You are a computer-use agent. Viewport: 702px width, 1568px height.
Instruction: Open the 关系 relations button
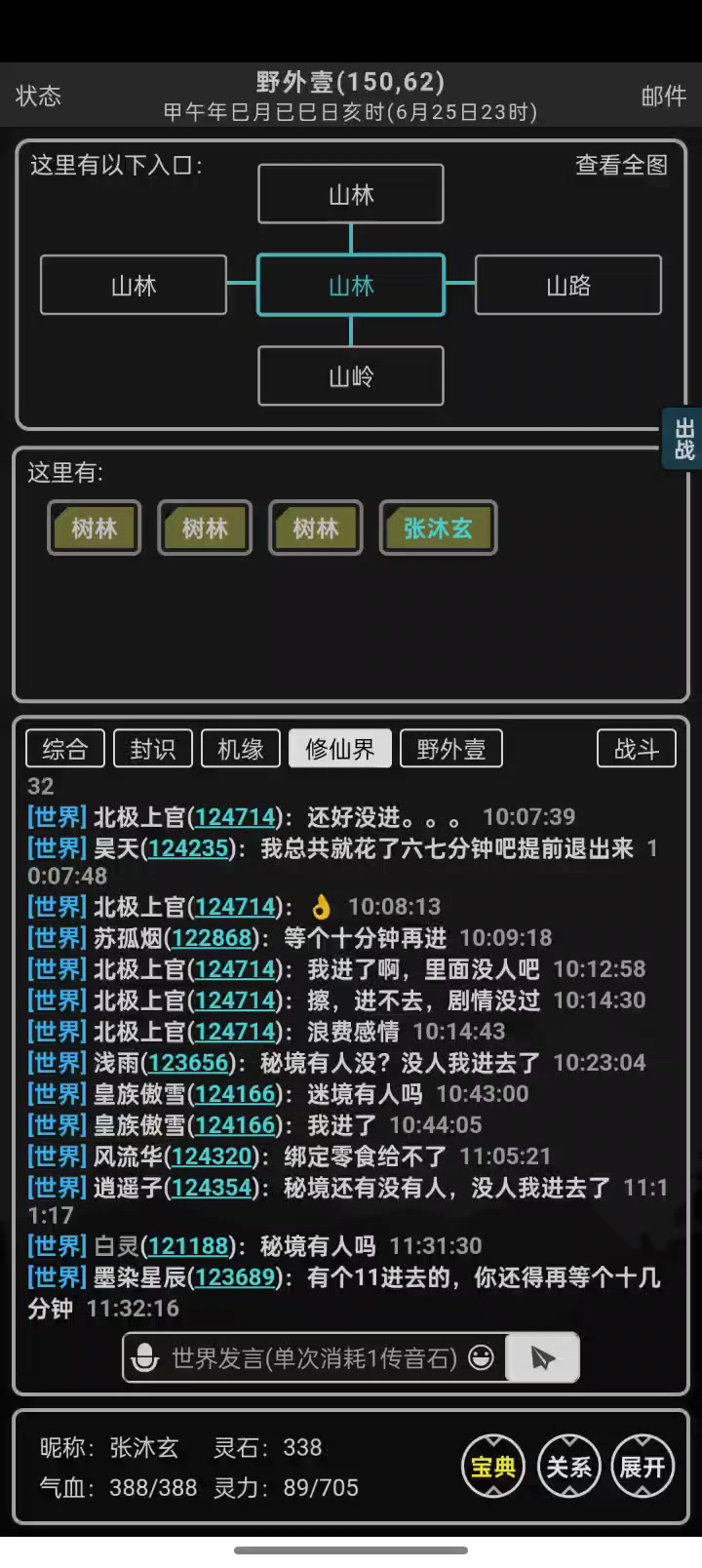(568, 1466)
